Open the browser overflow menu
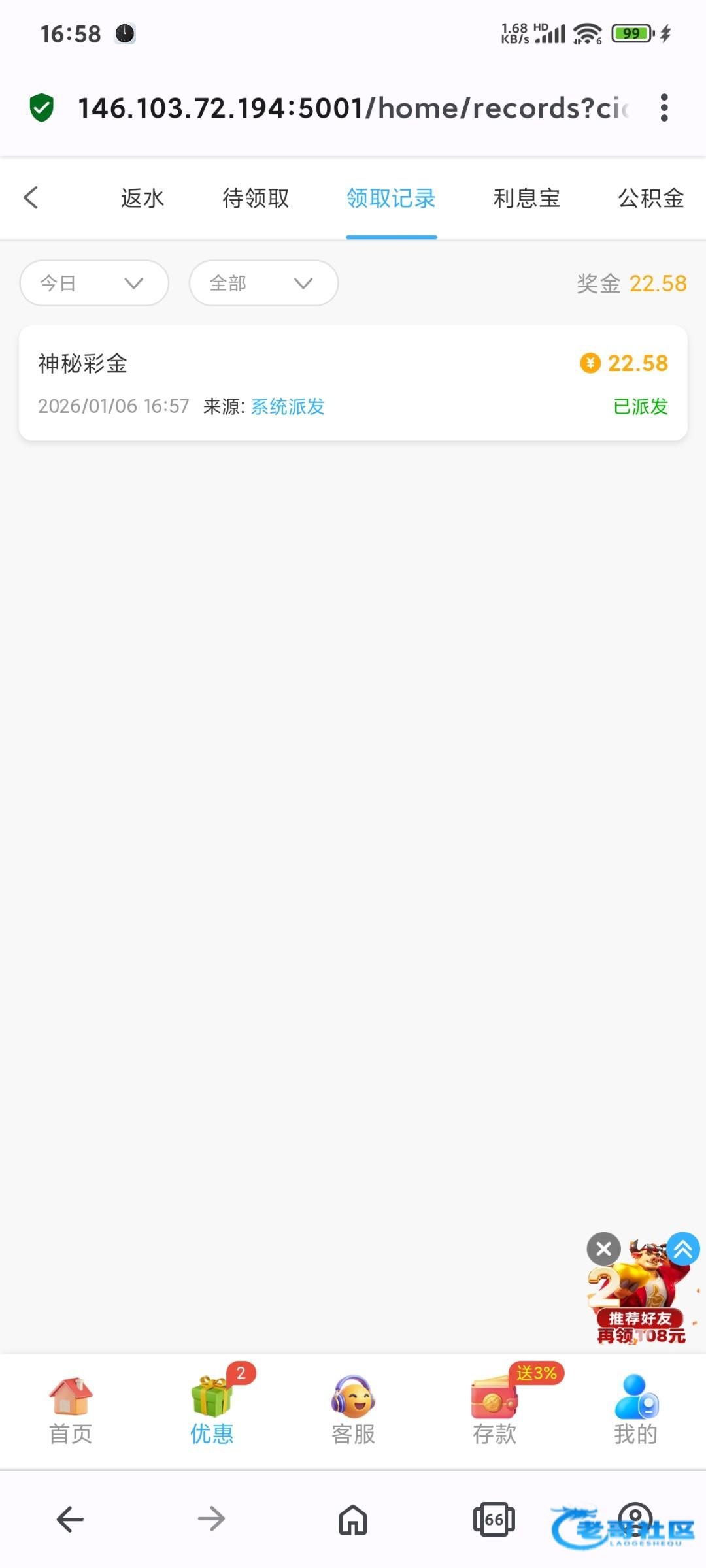This screenshot has height=1568, width=706. tap(664, 108)
